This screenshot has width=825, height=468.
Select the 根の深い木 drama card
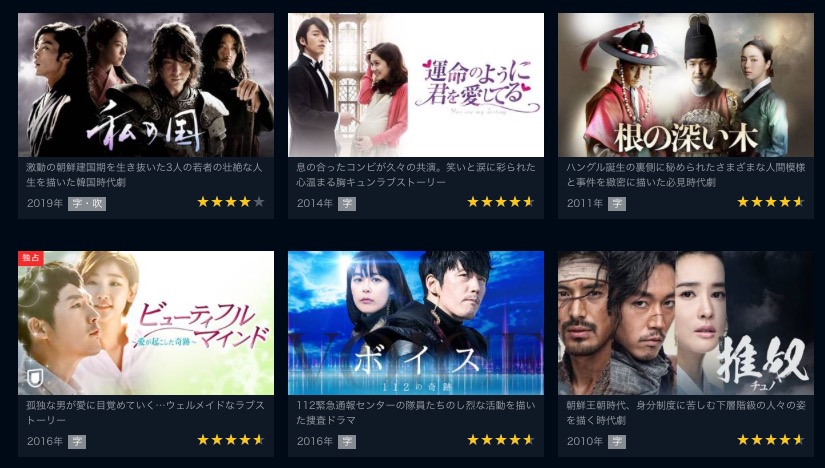[x=685, y=85]
